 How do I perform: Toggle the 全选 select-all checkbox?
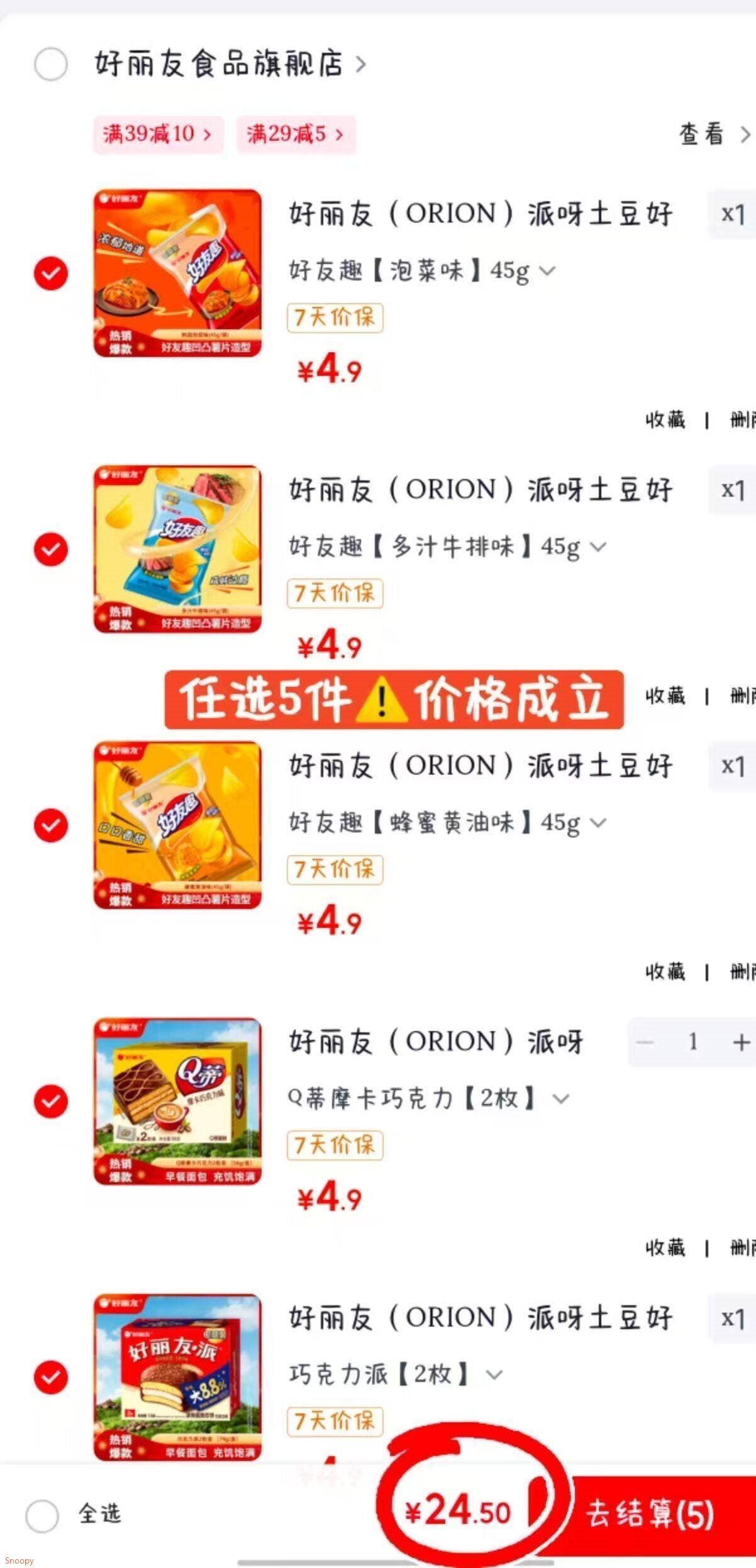42,1516
